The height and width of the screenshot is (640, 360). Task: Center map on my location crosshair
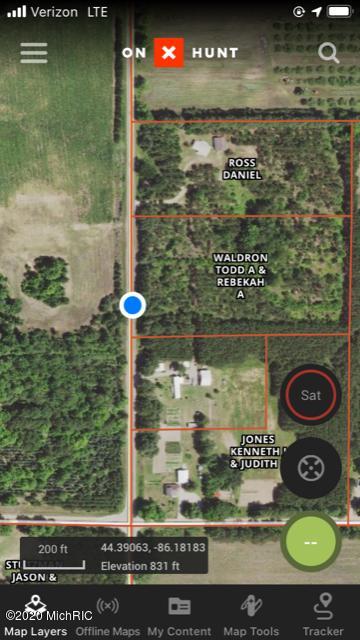click(x=311, y=468)
